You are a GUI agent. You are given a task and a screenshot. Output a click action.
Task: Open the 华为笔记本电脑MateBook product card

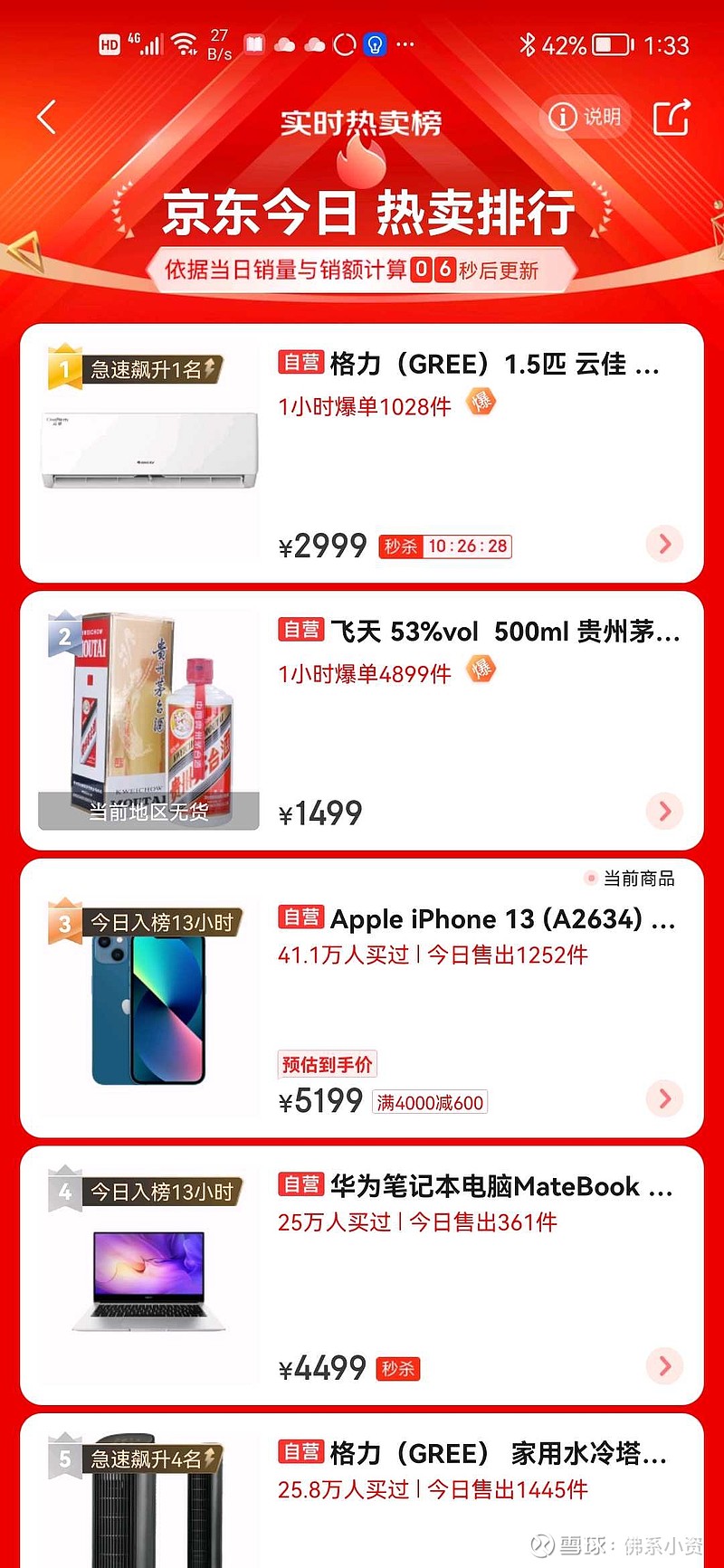(x=362, y=1276)
